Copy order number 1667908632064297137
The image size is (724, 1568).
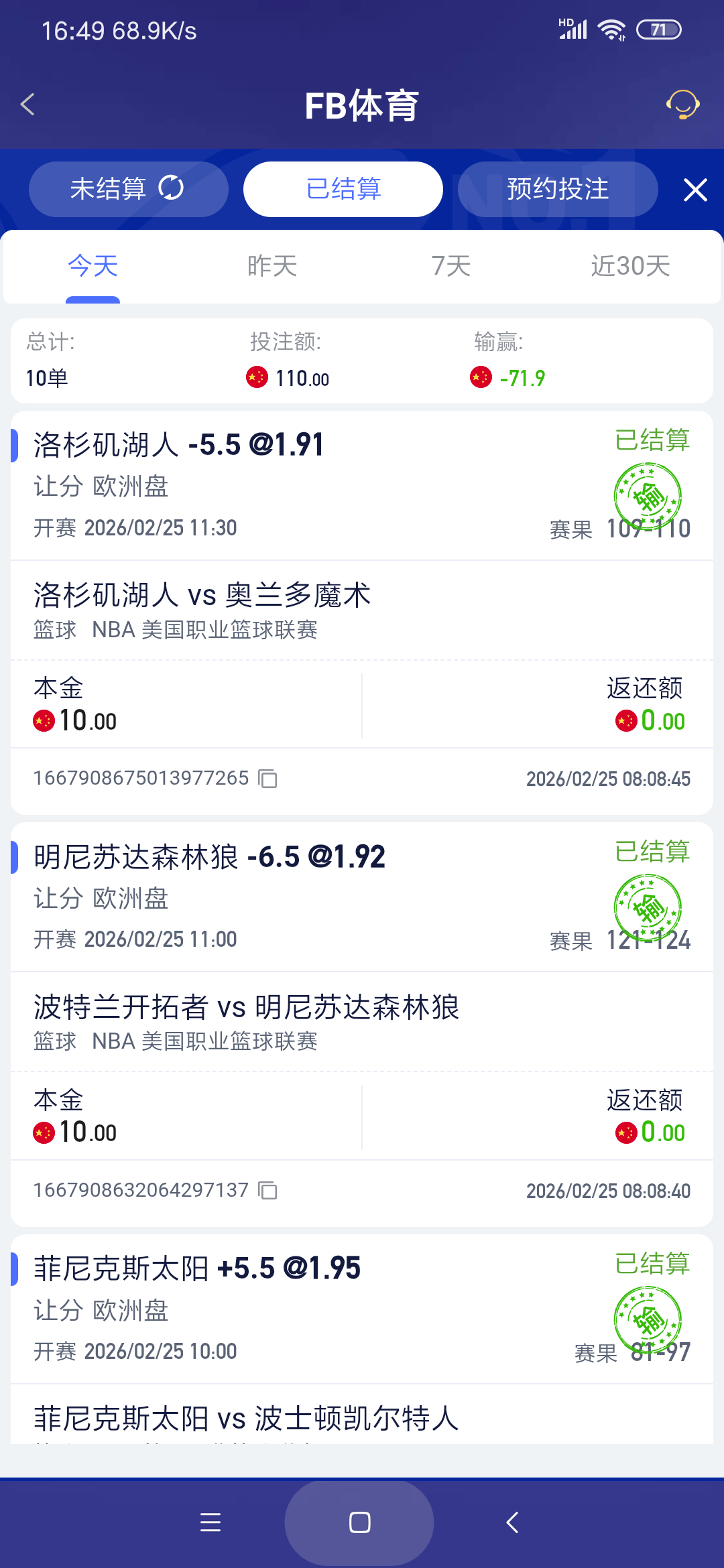(267, 1191)
